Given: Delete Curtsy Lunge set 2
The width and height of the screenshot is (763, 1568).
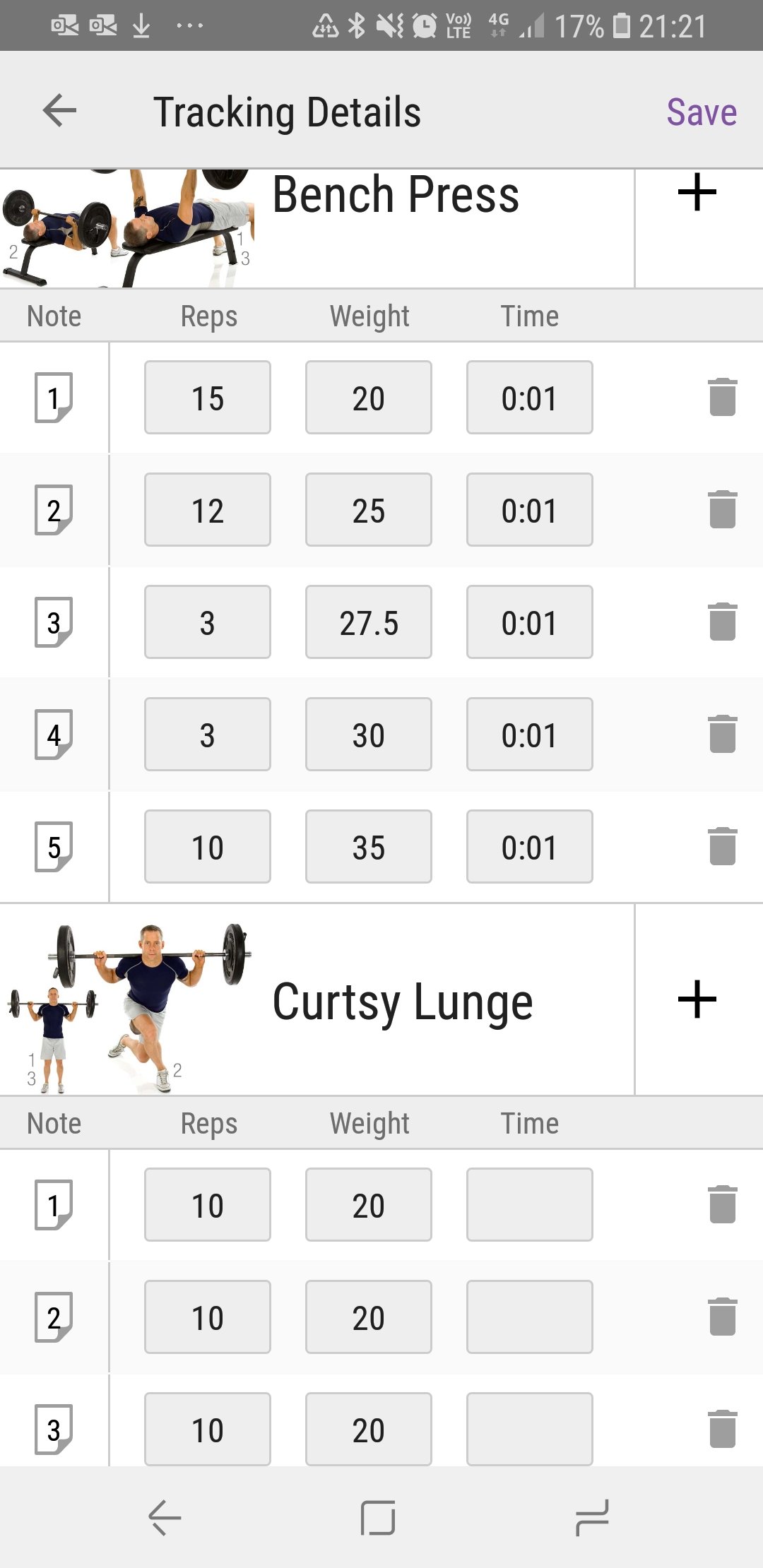Looking at the screenshot, I should [x=722, y=1317].
